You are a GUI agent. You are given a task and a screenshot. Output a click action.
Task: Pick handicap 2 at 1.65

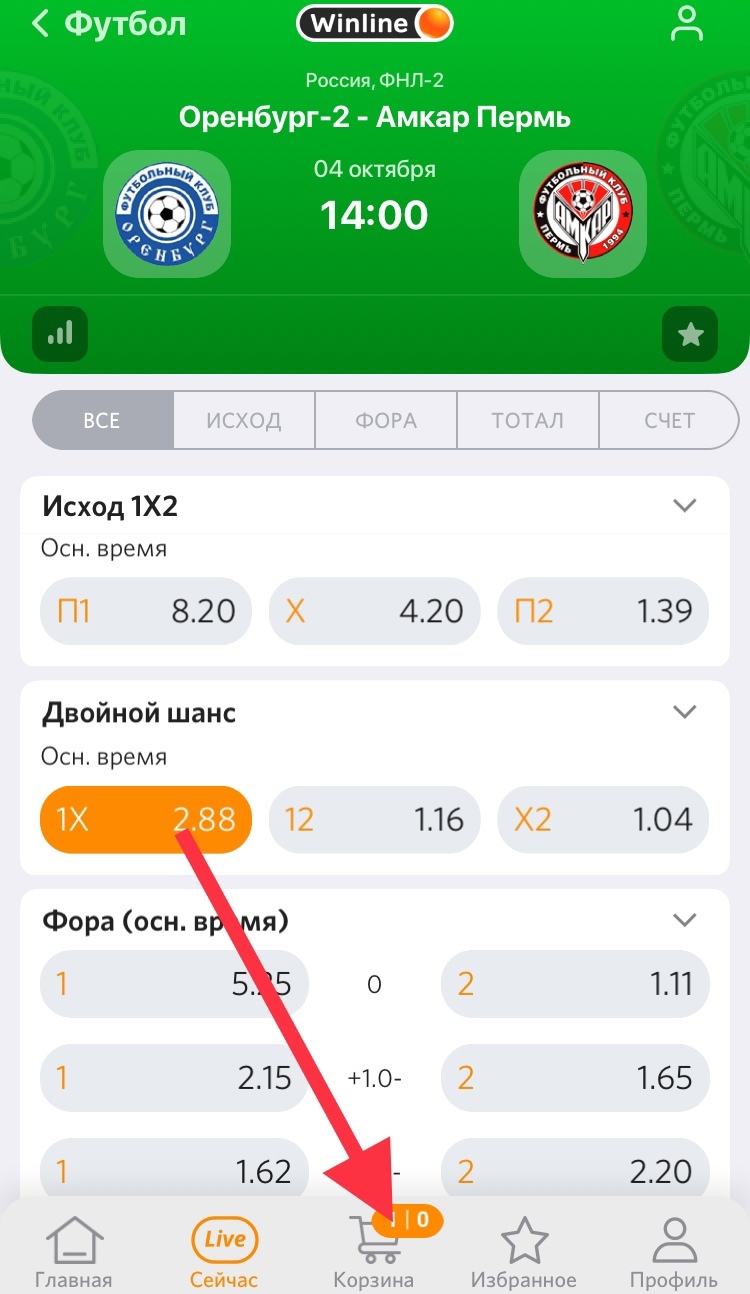(575, 1078)
